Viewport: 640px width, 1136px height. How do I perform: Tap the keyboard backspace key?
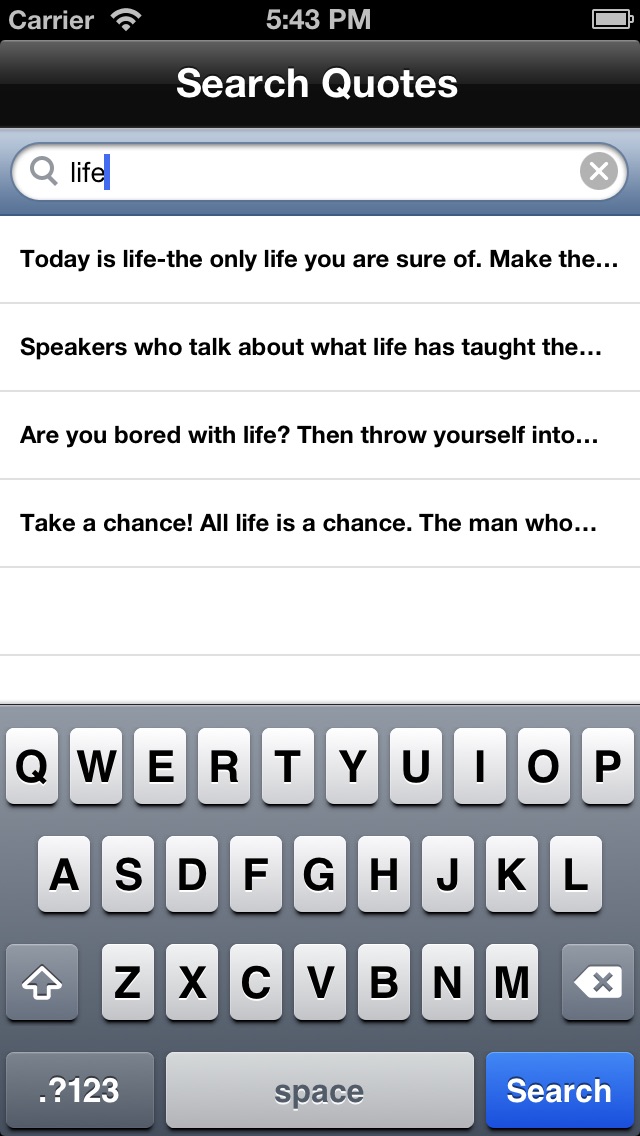tap(598, 984)
